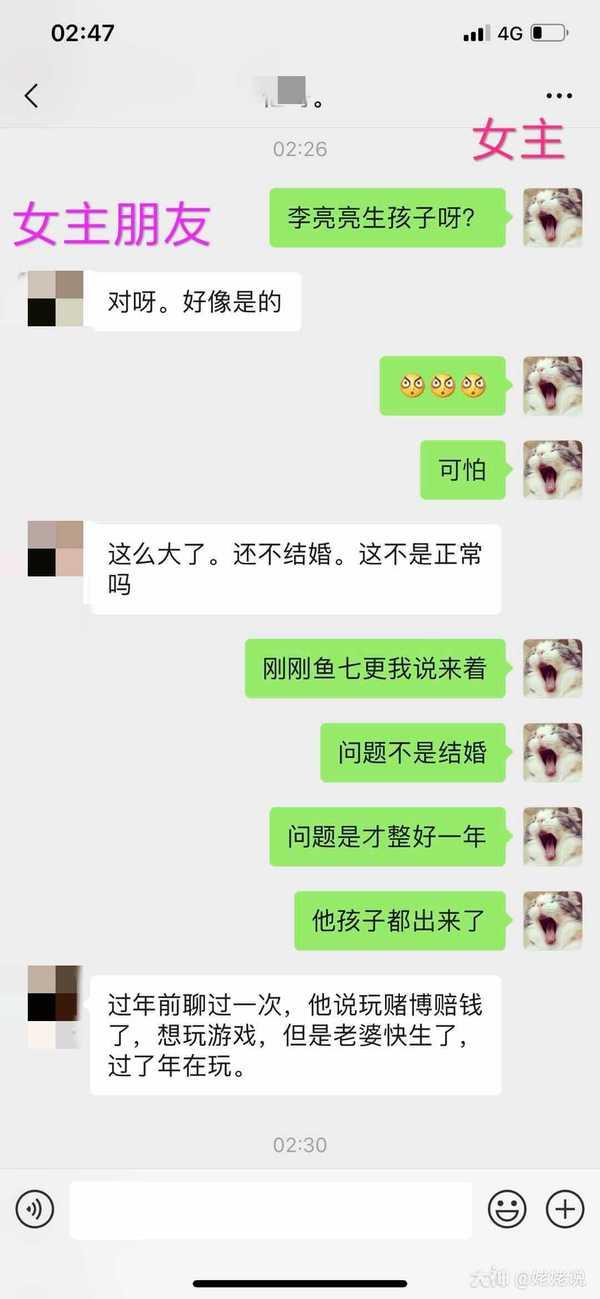Open cat avatar beside '李亮亮生孩子呀?'
The image size is (600, 1299).
click(x=553, y=217)
